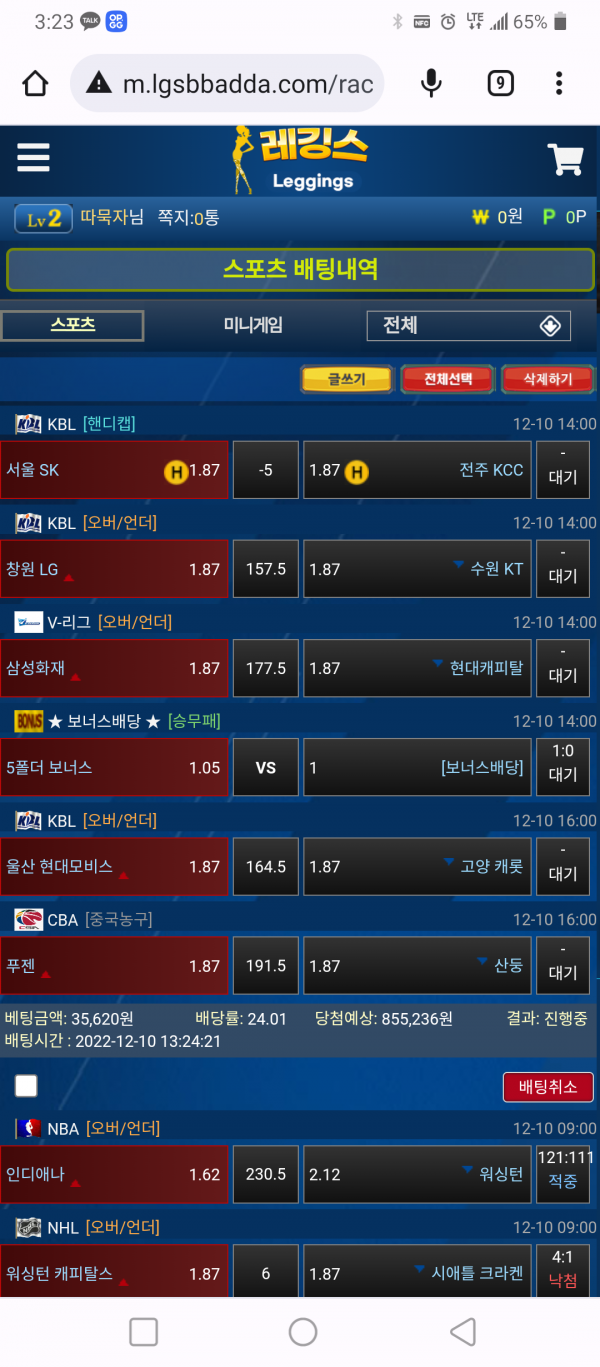Screen dimensions: 600x1367
Task: Expand the 전체 filter dropdown
Action: [x=469, y=326]
